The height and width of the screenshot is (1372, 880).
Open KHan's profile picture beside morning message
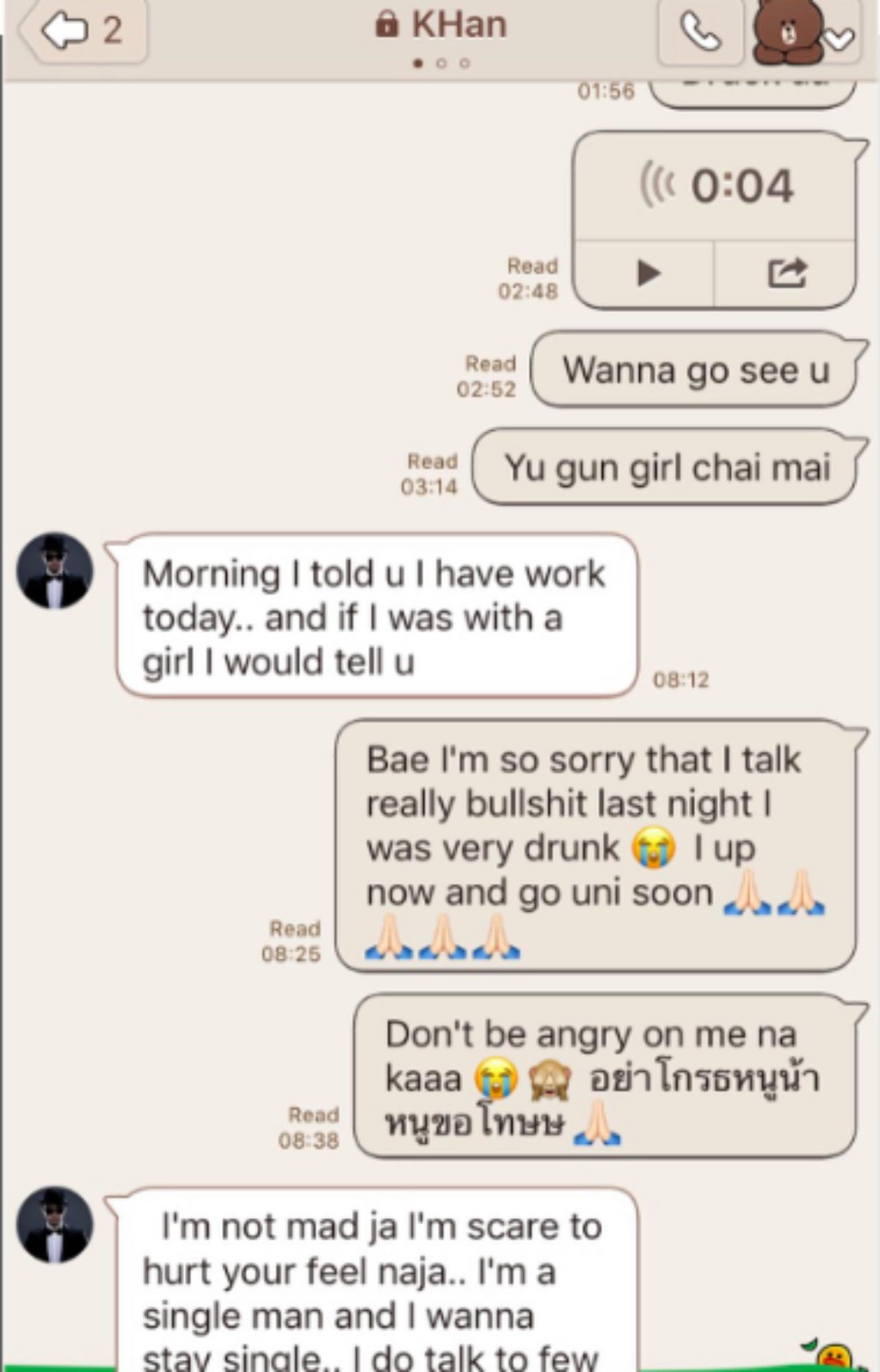tap(55, 571)
